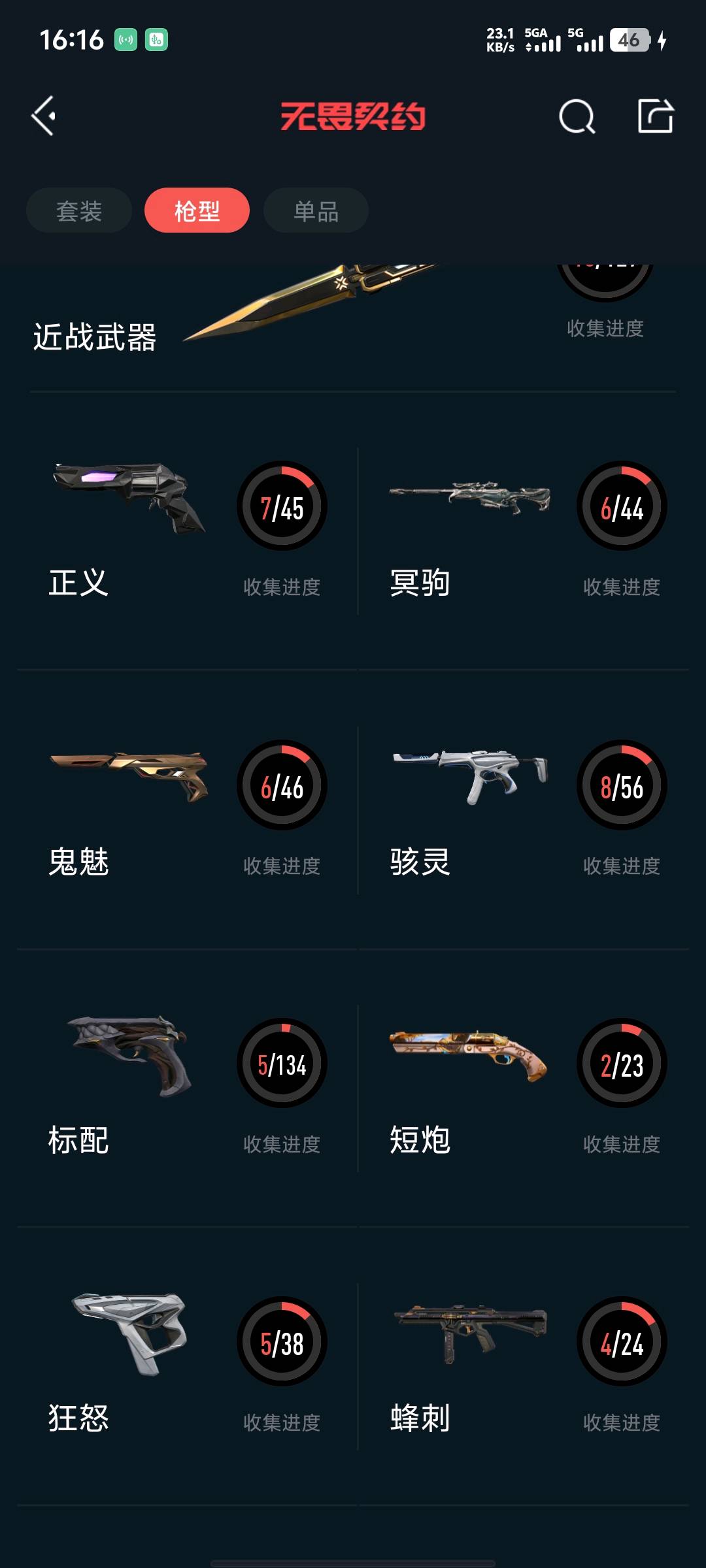Open the 标配 weapon card

pos(188,1088)
